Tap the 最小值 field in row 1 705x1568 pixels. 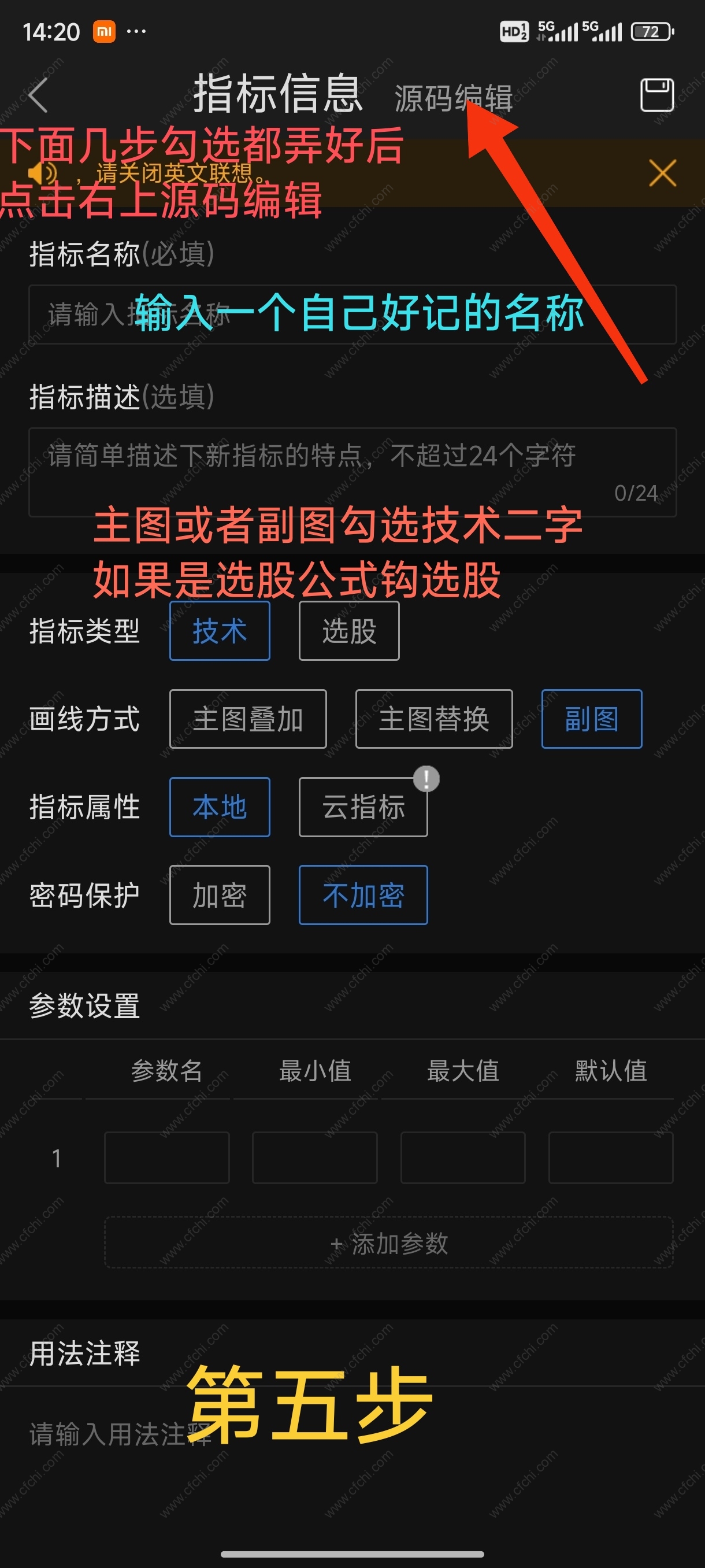point(314,1157)
